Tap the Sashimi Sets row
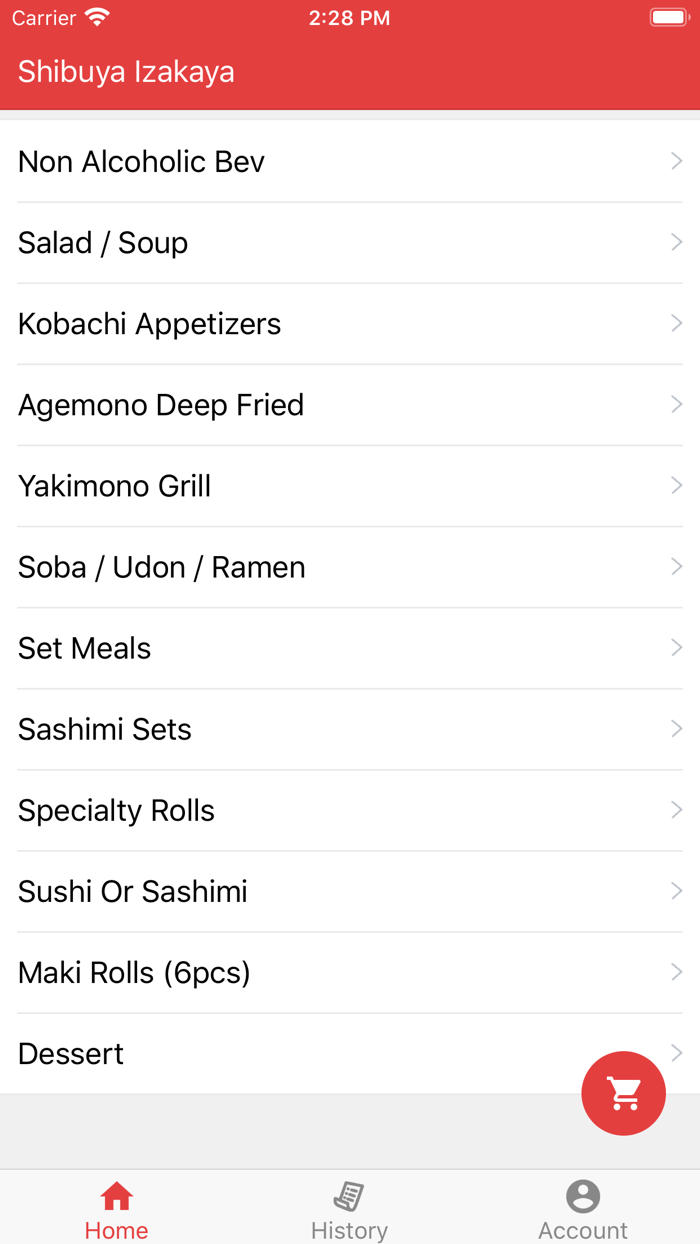Viewport: 700px width, 1244px height. point(350,729)
